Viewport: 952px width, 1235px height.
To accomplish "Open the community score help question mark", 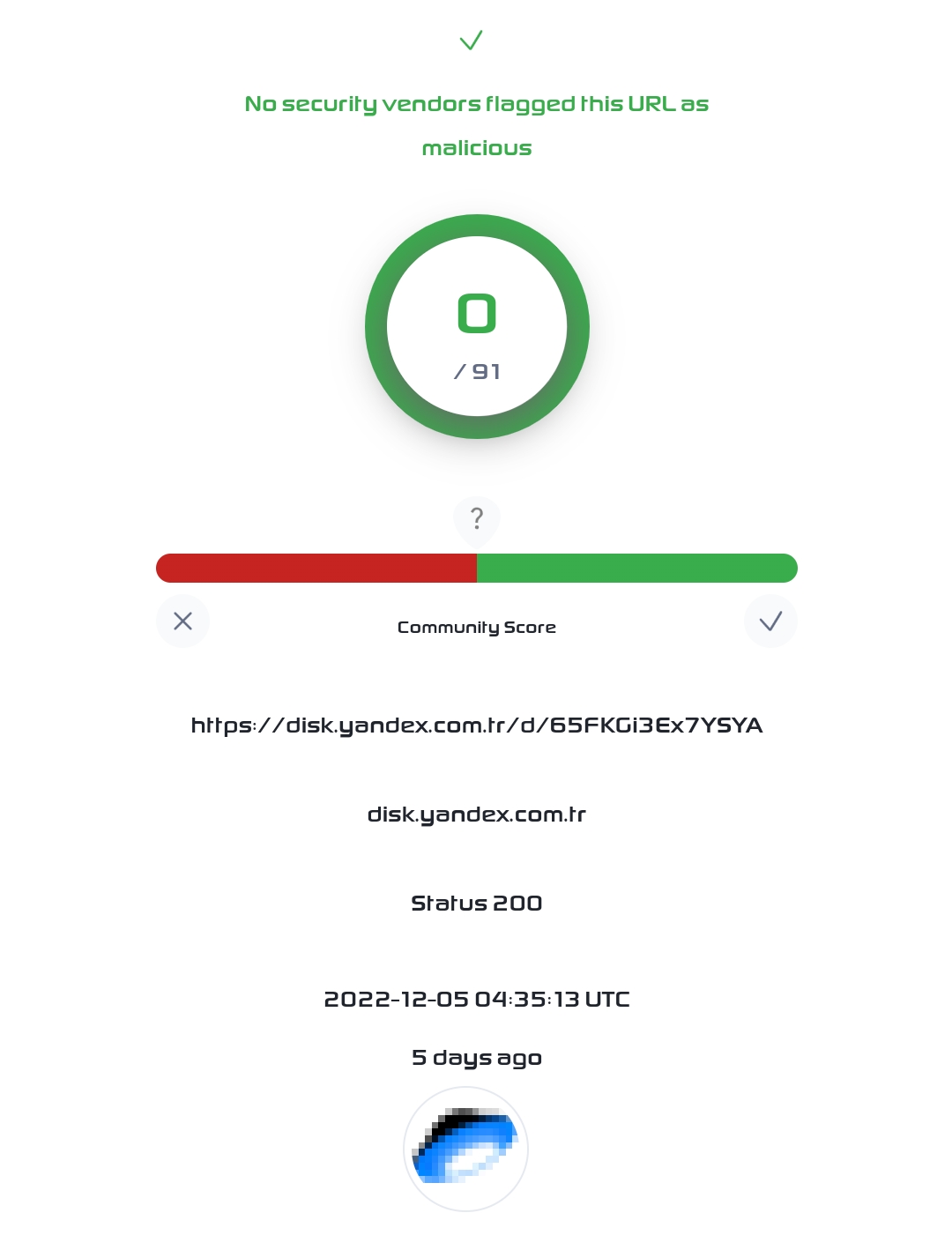I will (476, 518).
